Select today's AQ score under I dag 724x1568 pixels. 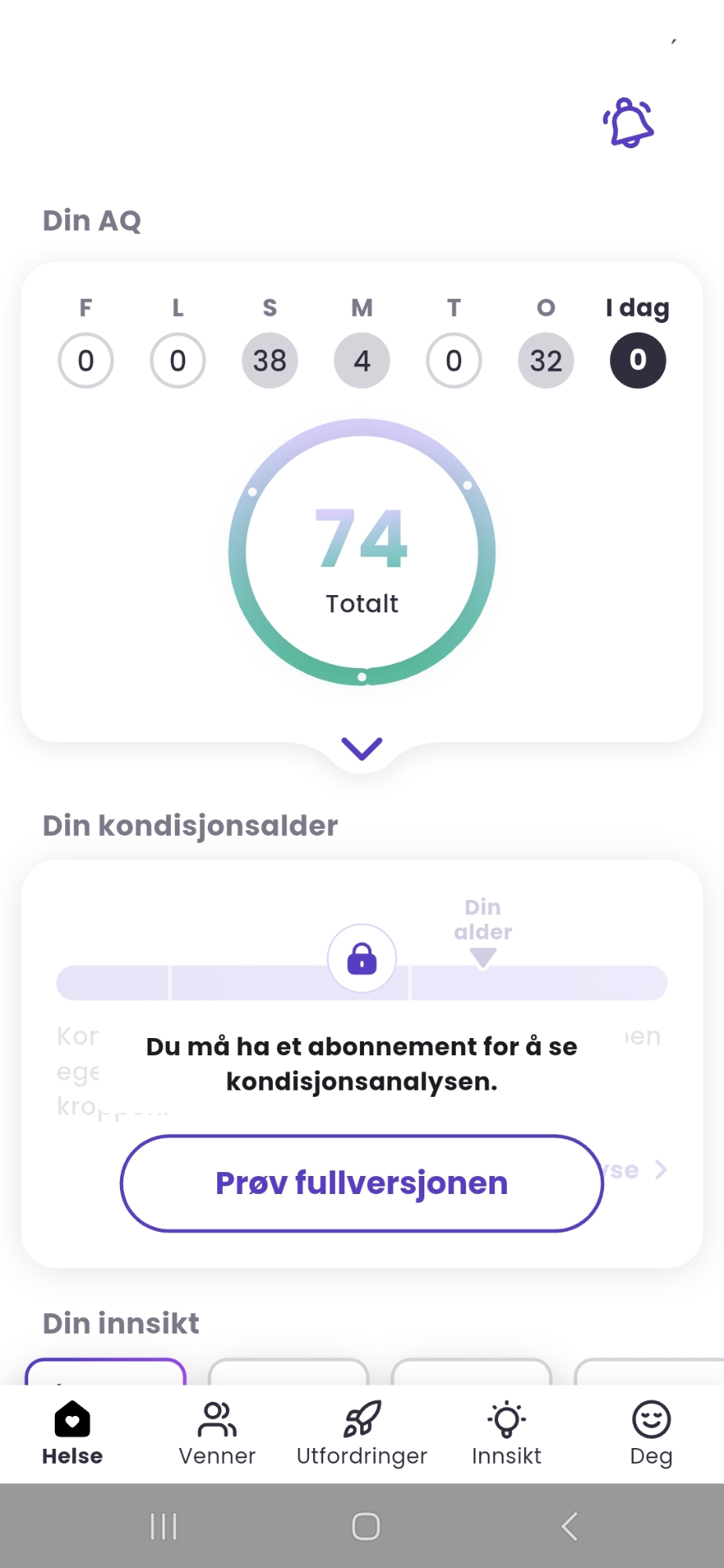pos(638,361)
